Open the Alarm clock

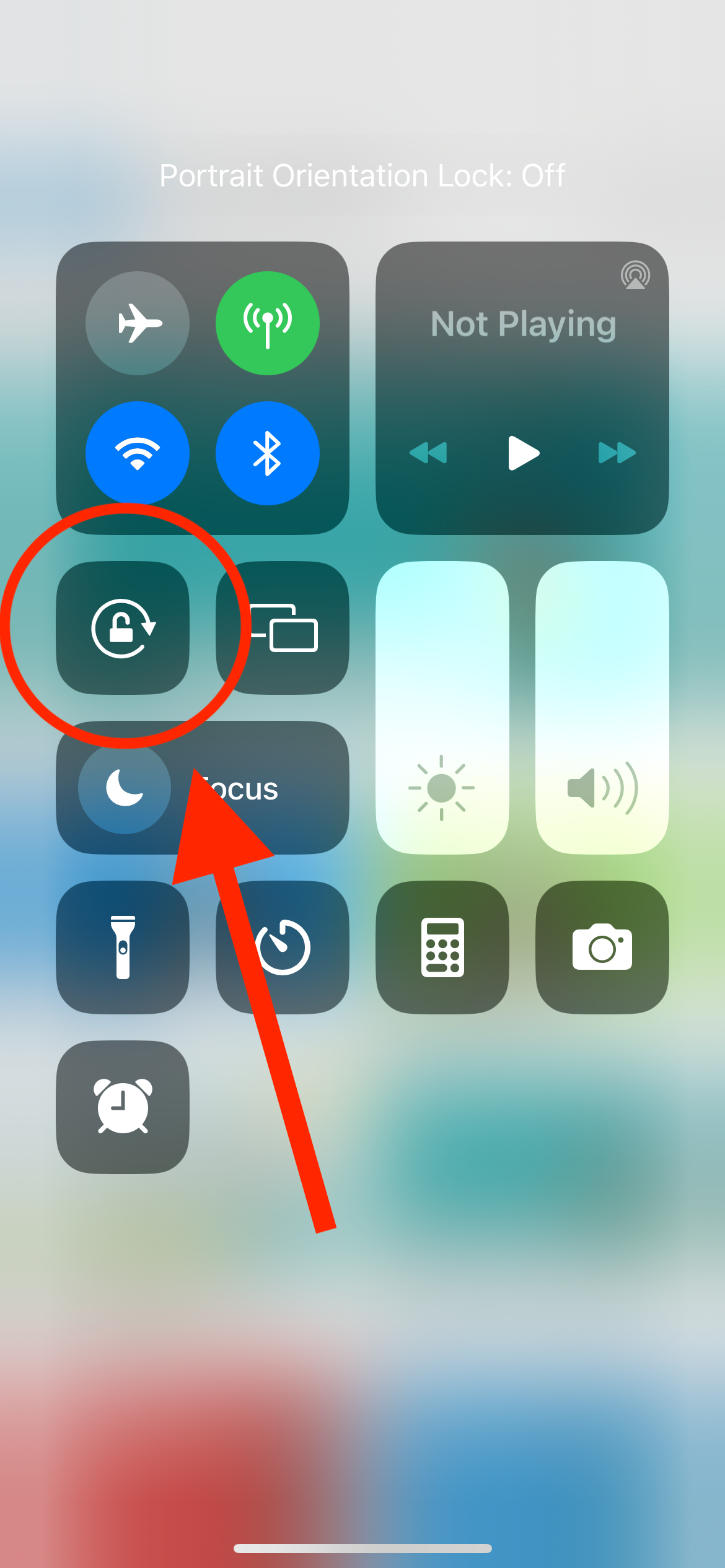[123, 1107]
